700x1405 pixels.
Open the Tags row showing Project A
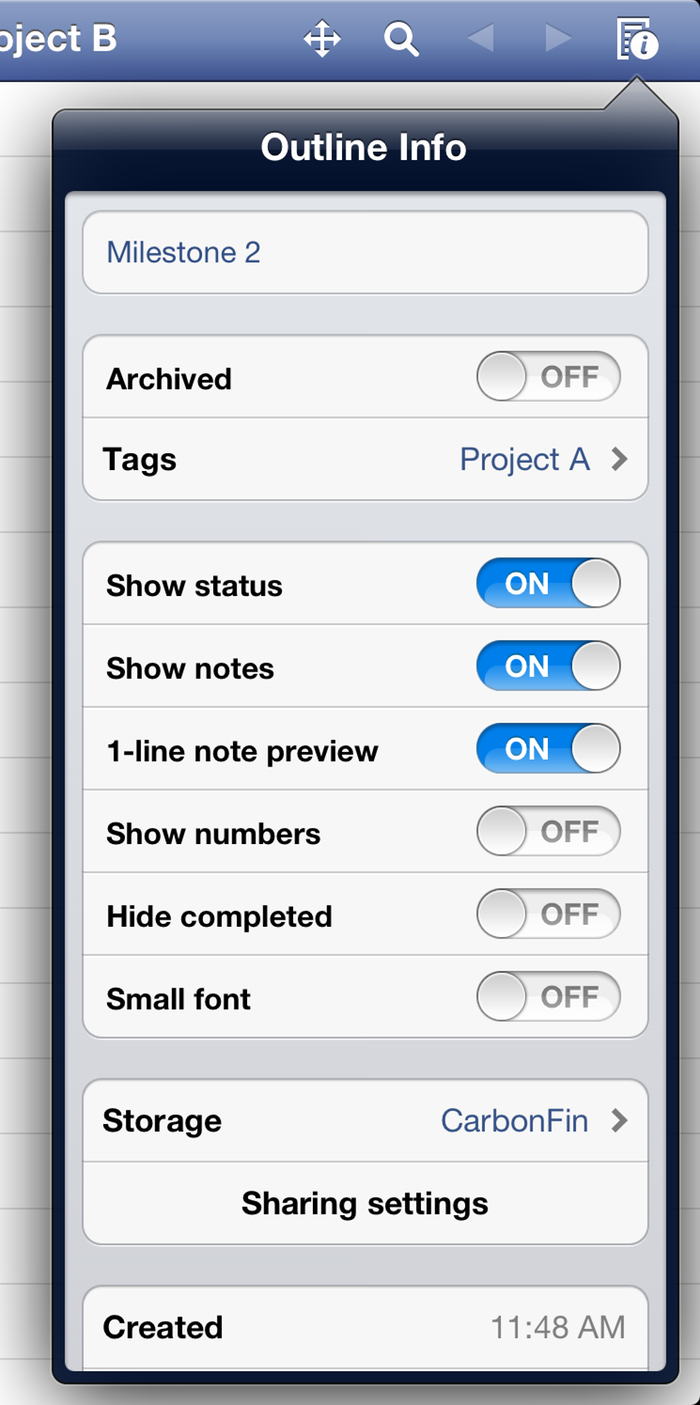pos(365,459)
